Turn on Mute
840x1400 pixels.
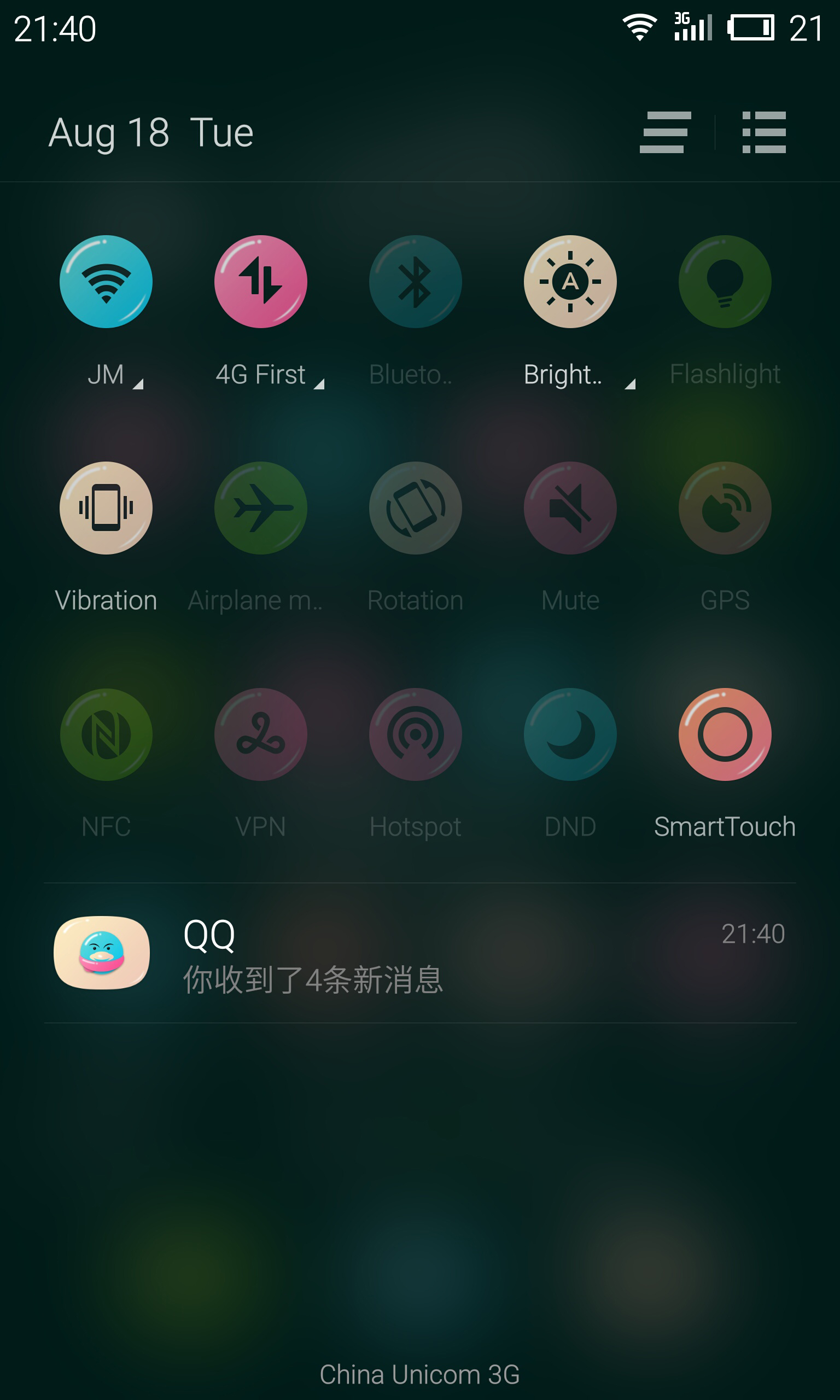pos(570,507)
